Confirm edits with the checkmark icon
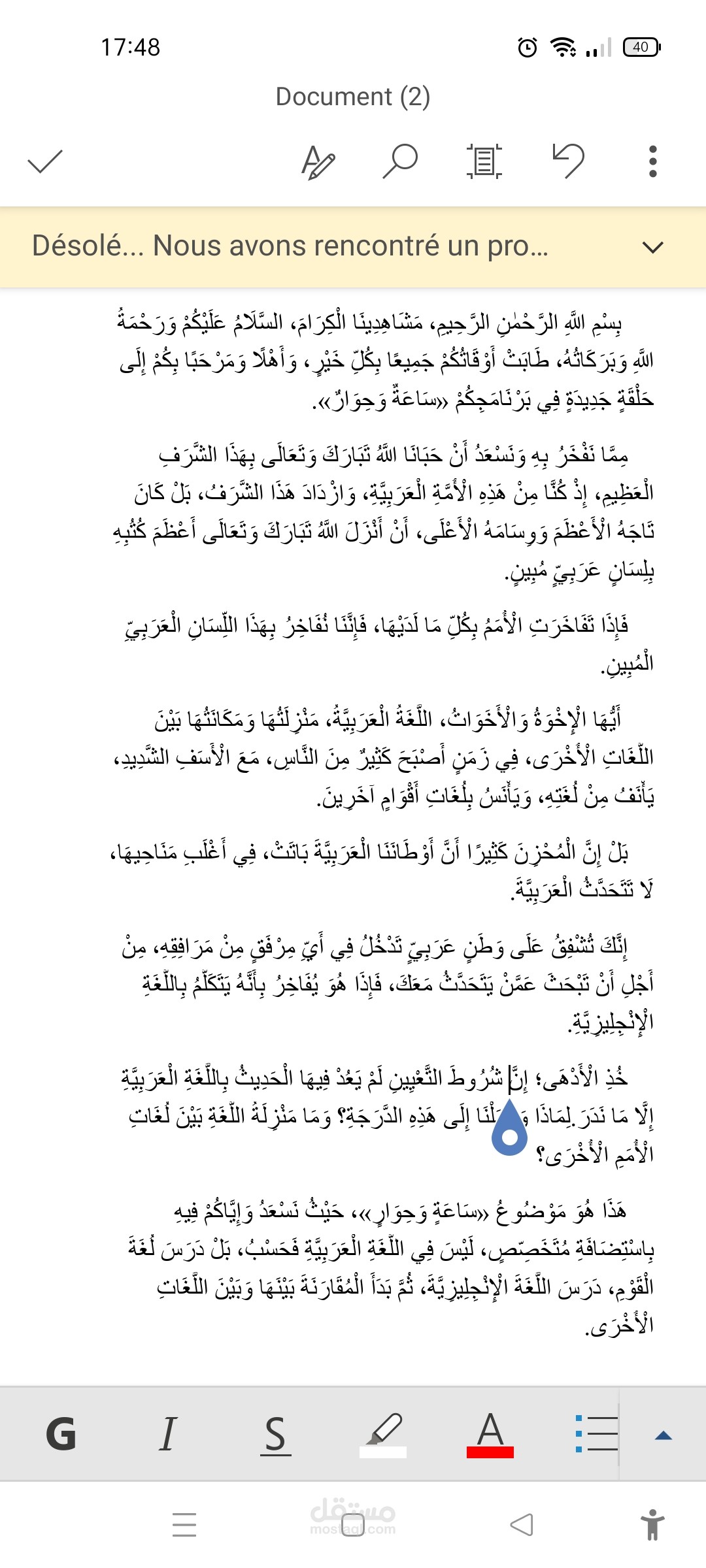The width and height of the screenshot is (706, 1568). click(45, 161)
